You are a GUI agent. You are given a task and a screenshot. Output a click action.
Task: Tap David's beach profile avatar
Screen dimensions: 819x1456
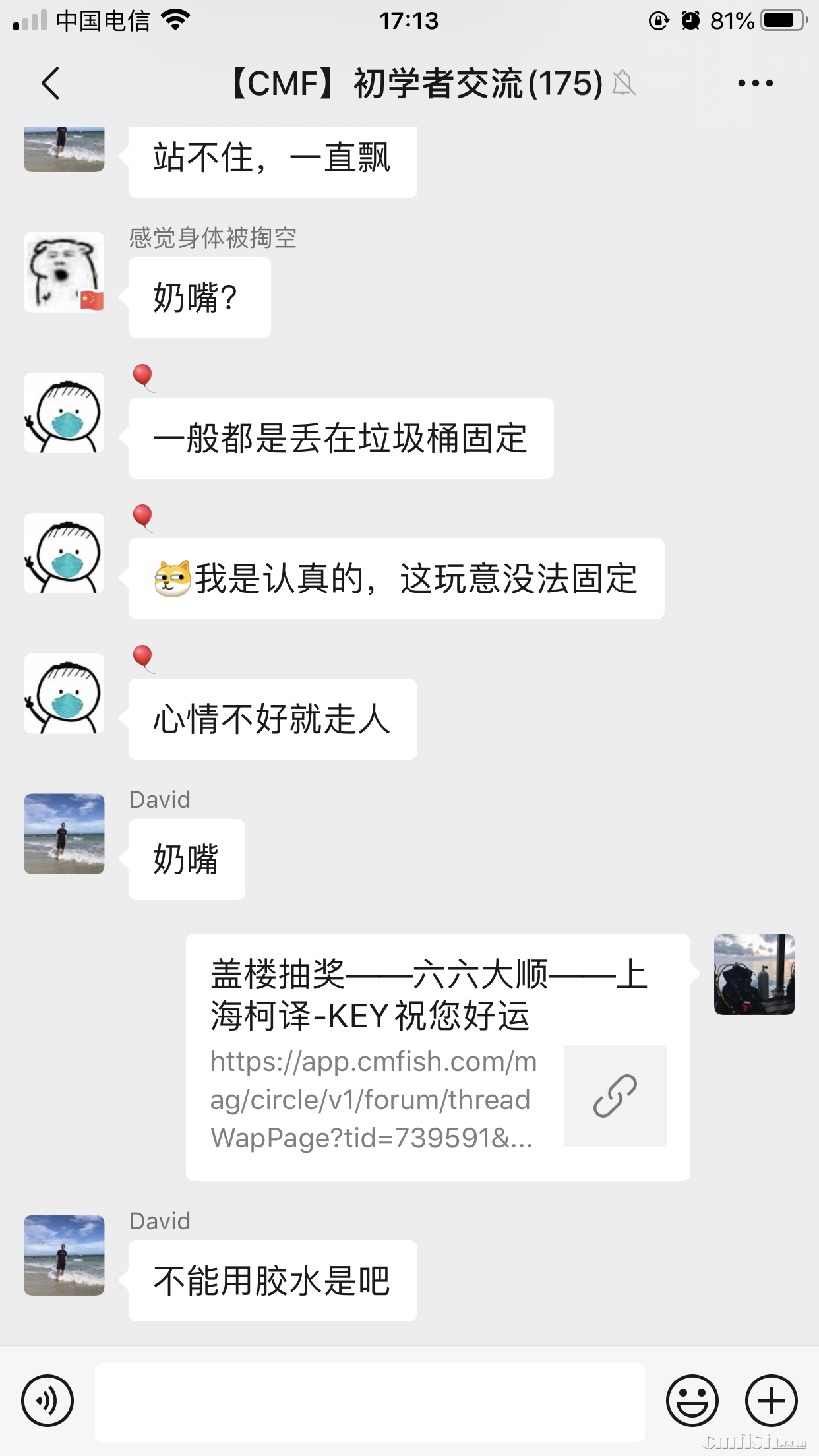point(63,834)
